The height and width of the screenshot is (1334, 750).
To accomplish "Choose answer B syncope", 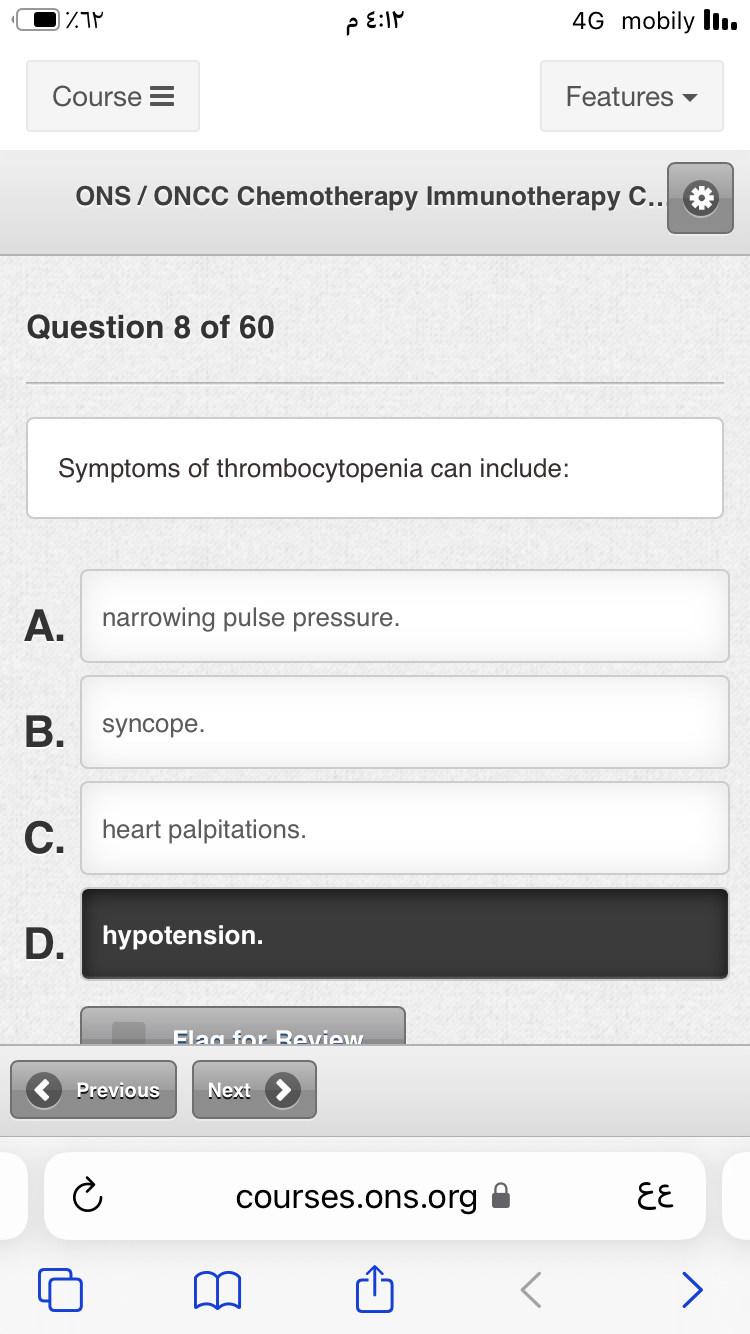I will 404,723.
